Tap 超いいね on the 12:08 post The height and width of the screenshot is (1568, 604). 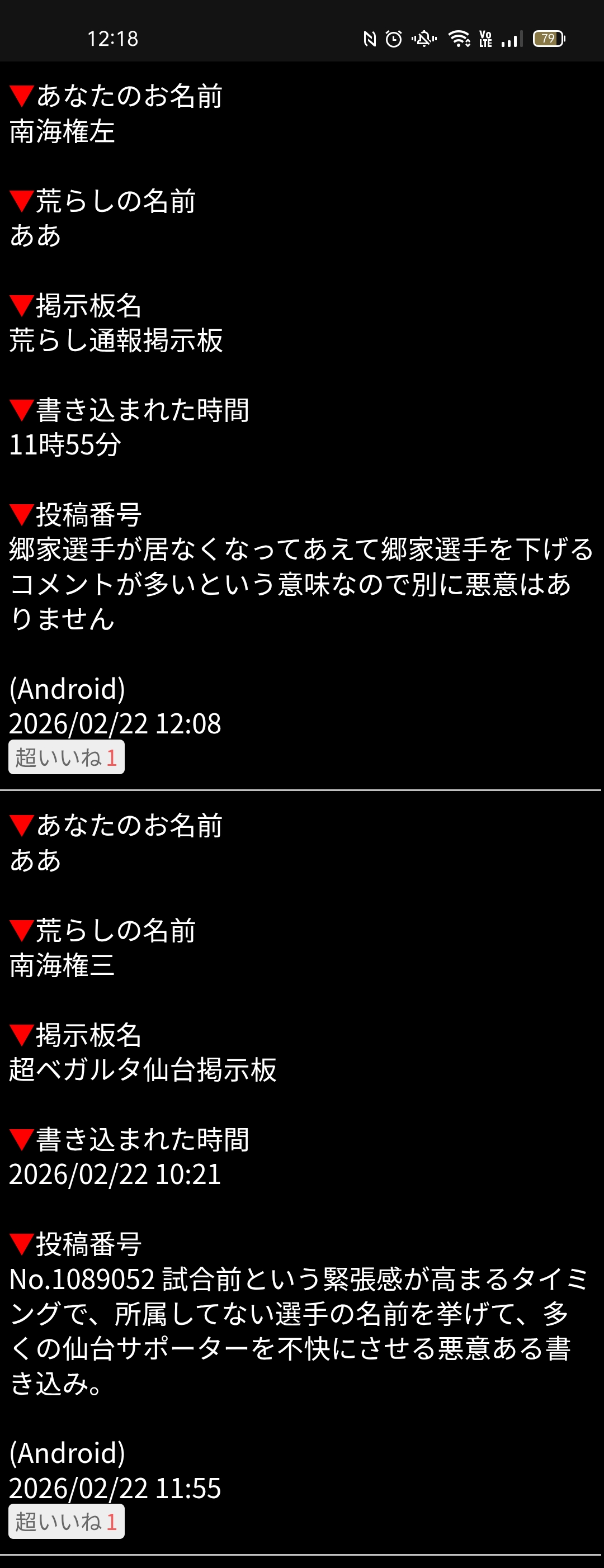66,757
